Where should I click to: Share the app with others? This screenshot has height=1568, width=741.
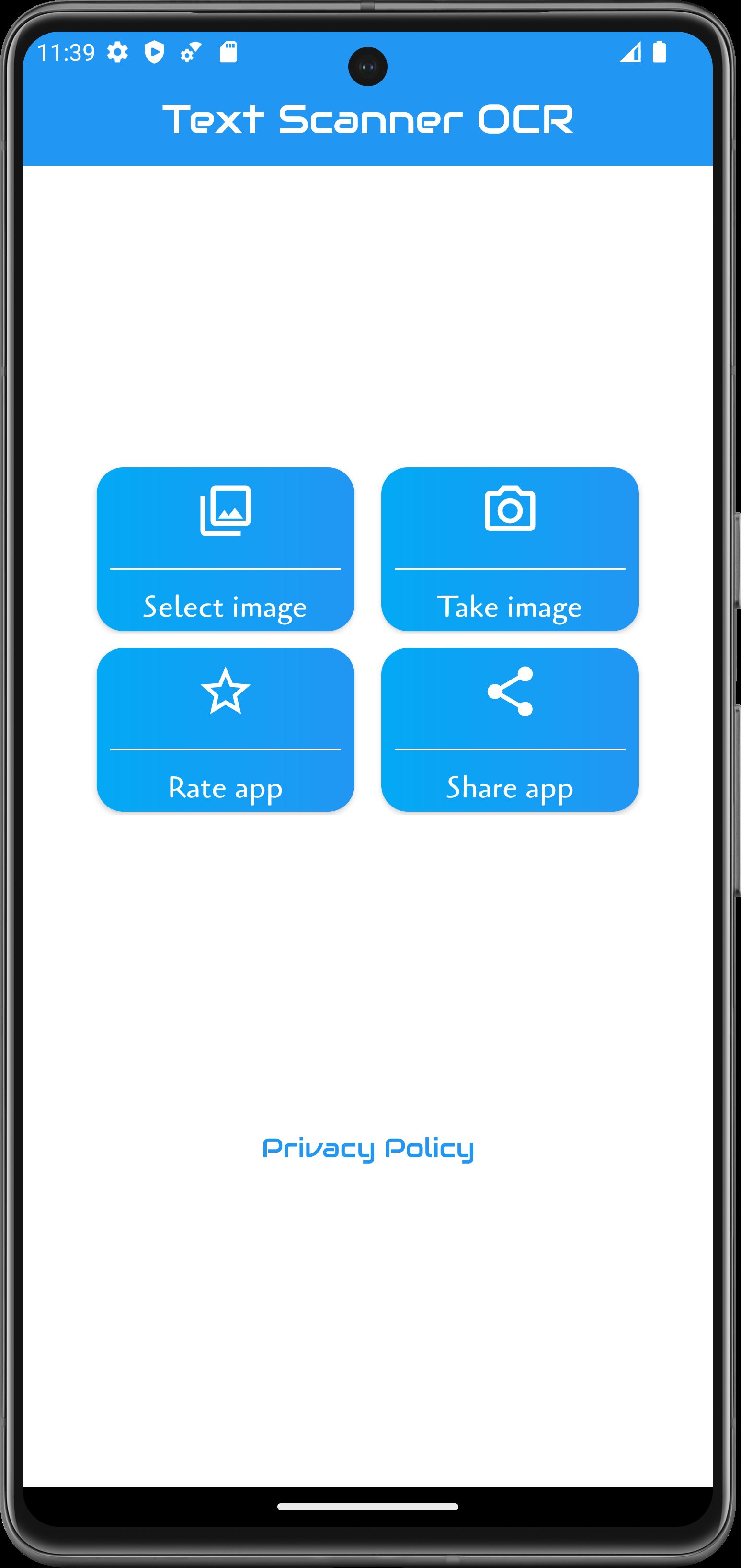point(510,729)
